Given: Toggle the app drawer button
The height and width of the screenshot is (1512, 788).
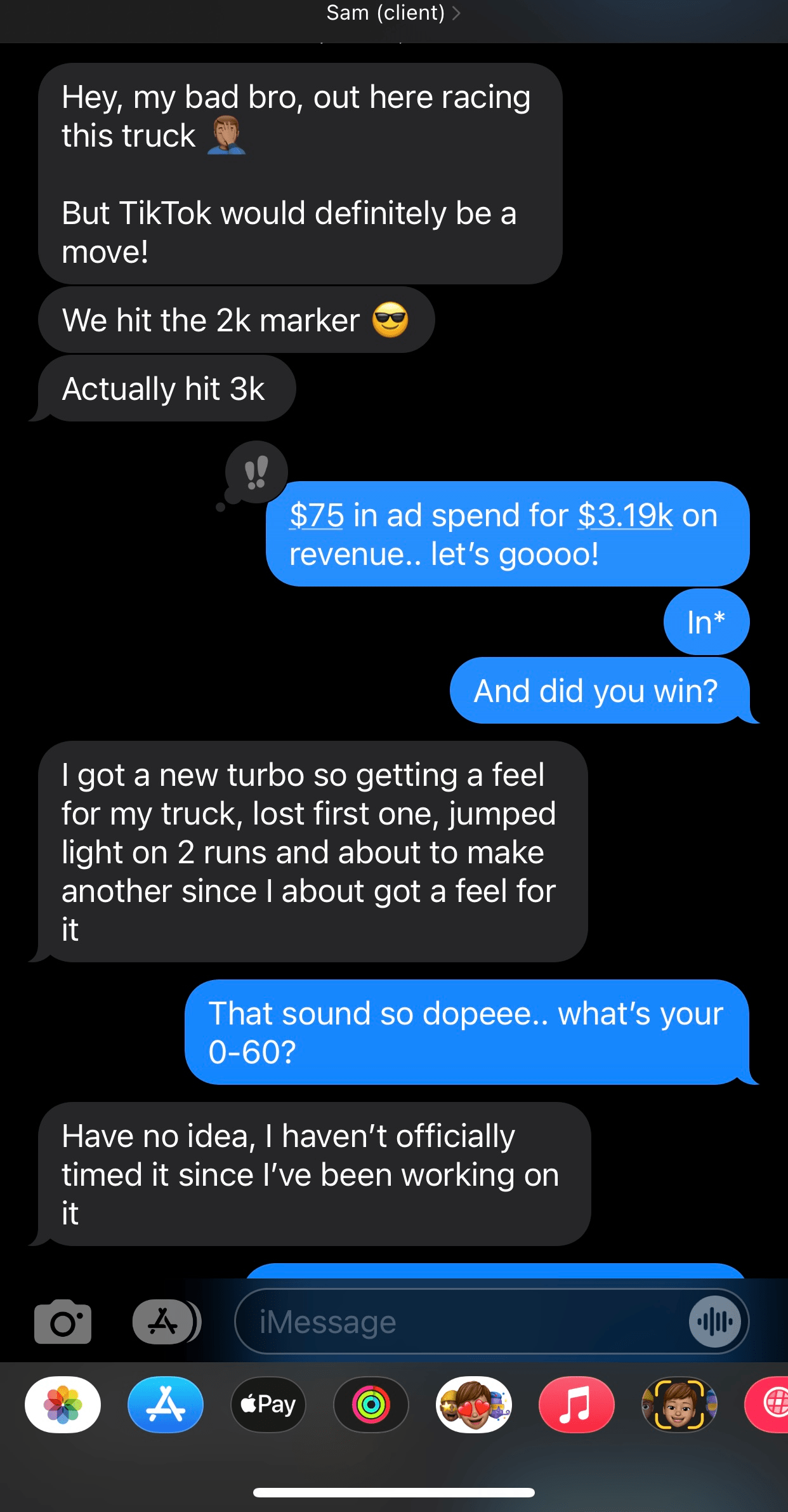Looking at the screenshot, I should (164, 1322).
